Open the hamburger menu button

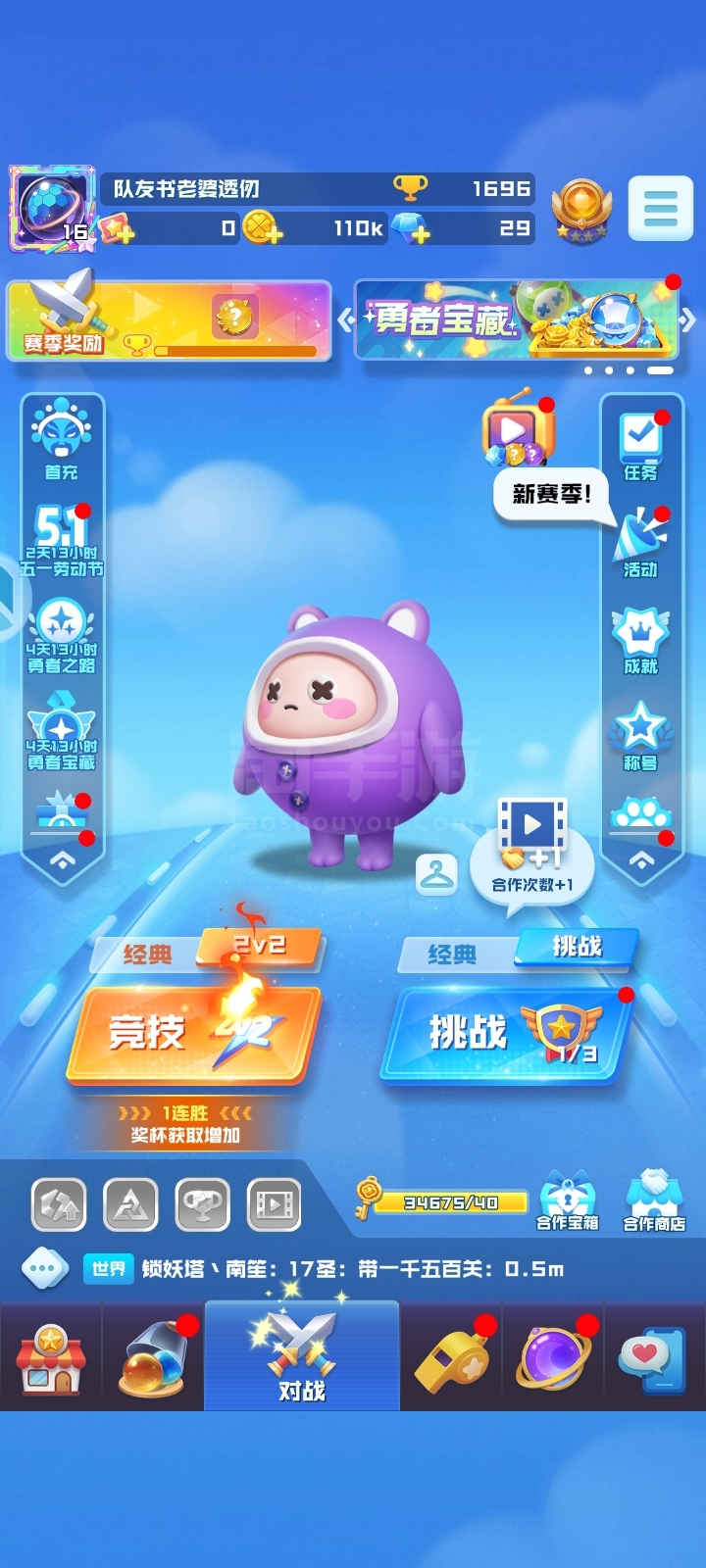coord(660,209)
